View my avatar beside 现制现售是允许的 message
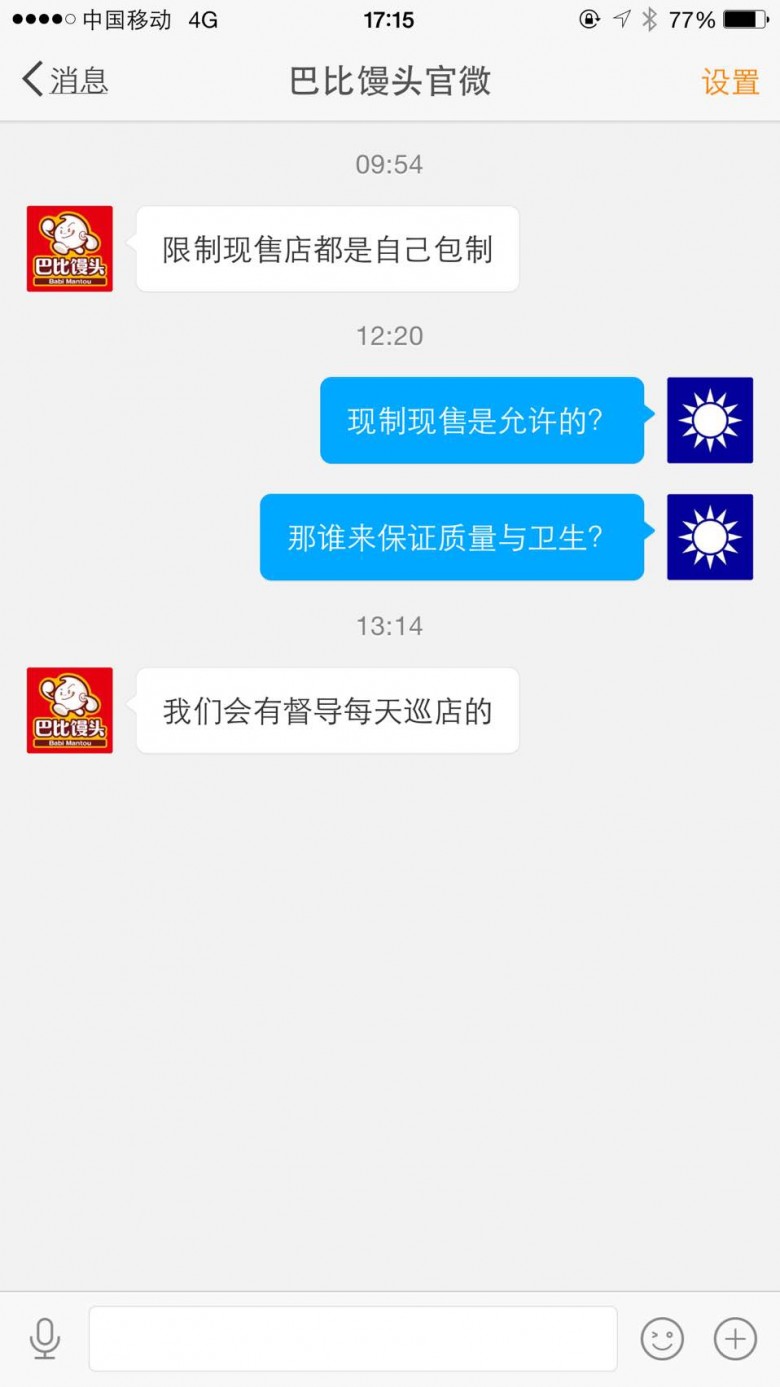 710,420
